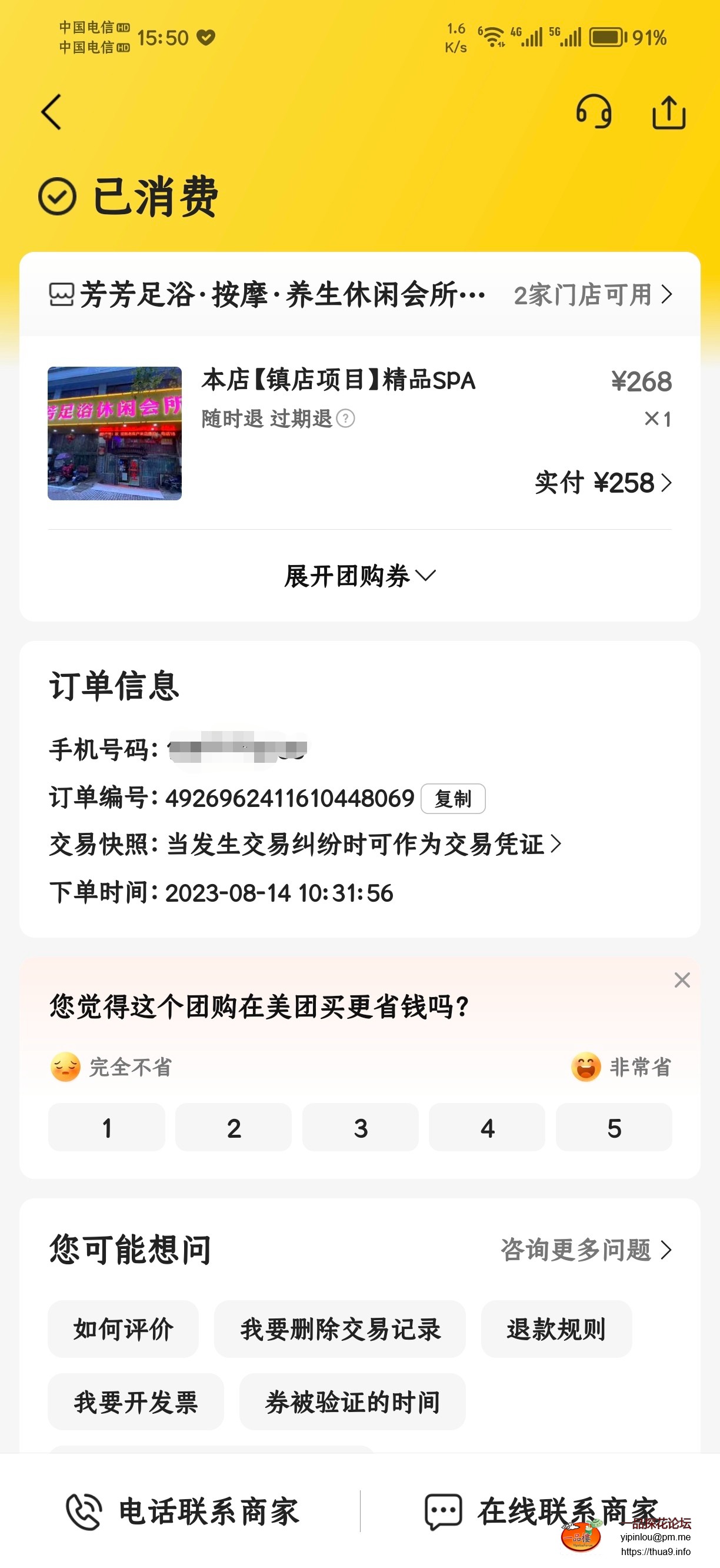This screenshot has height=1568, width=720.
Task: Call the merchant via 电话联系商家
Action: 182,1511
